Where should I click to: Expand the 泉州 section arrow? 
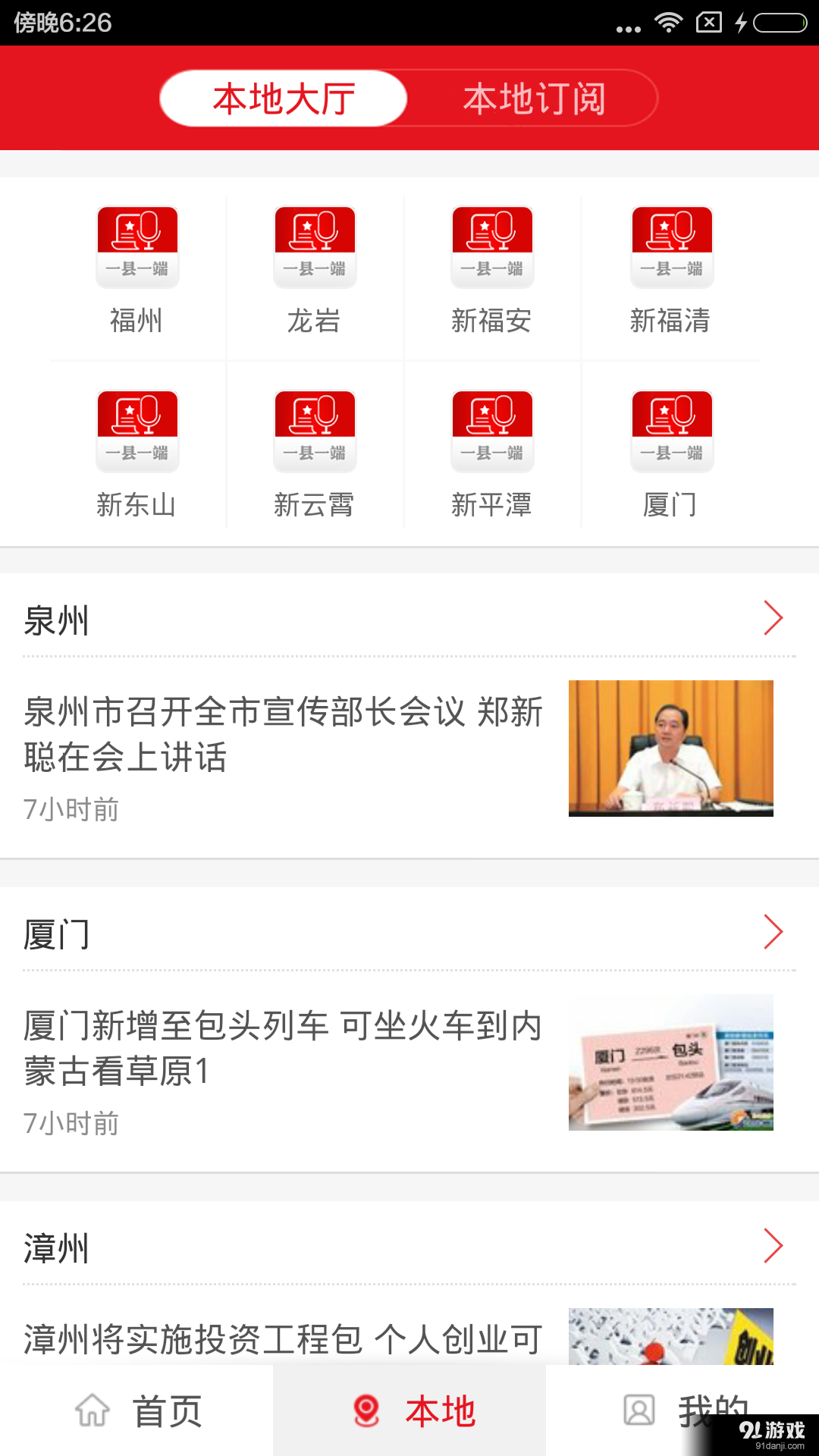pyautogui.click(x=773, y=618)
